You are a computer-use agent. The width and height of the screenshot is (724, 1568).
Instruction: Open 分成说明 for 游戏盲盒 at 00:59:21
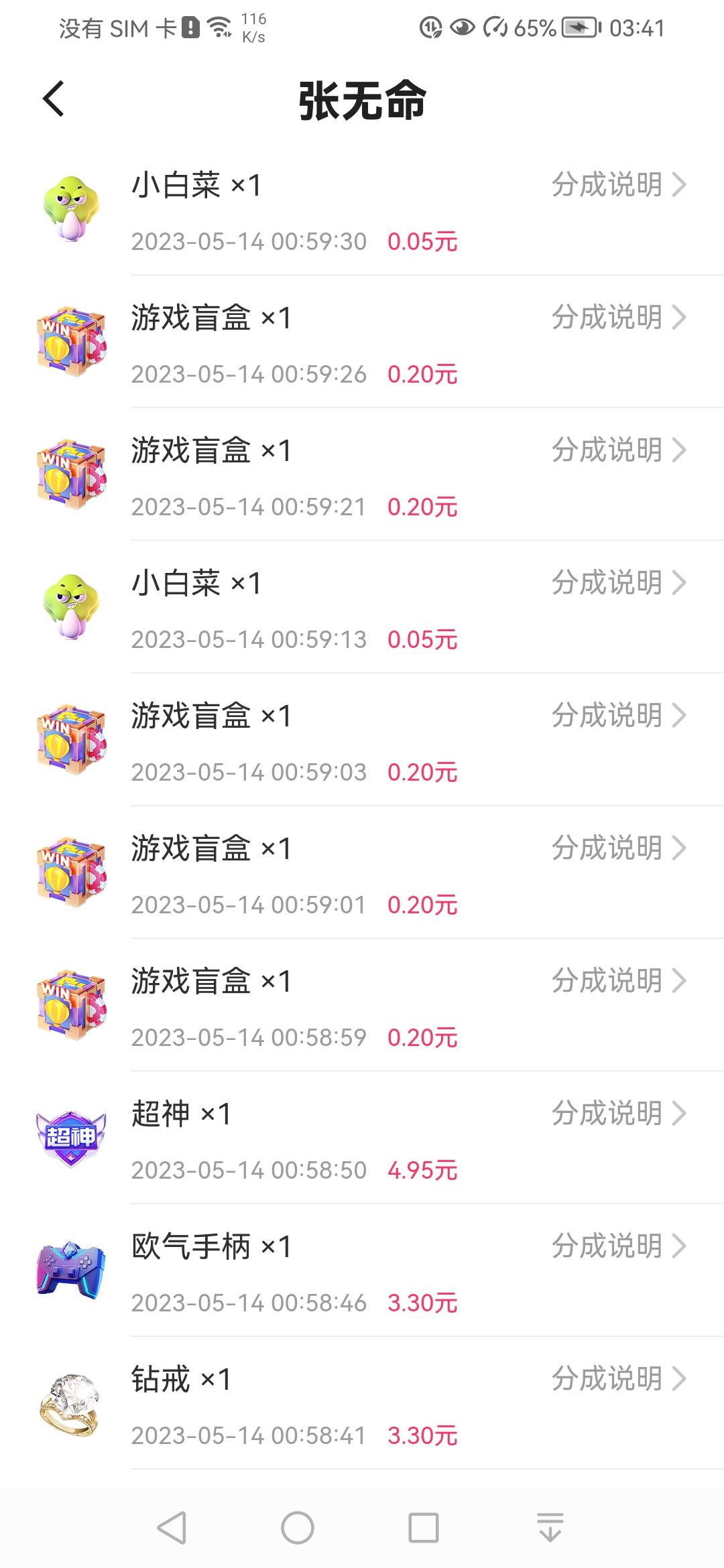tap(618, 450)
